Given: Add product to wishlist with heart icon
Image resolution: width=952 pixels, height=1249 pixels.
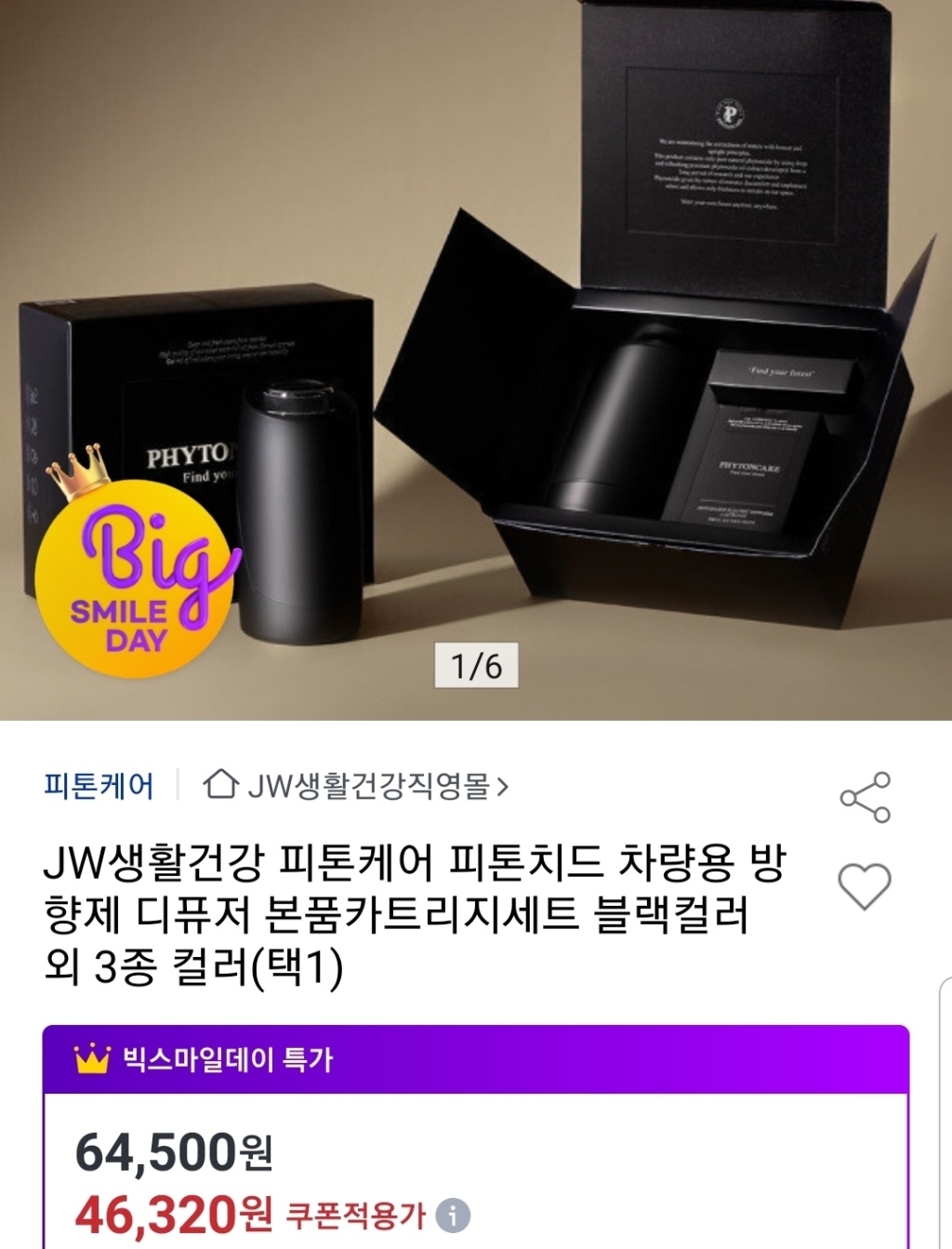Looking at the screenshot, I should pos(865,885).
